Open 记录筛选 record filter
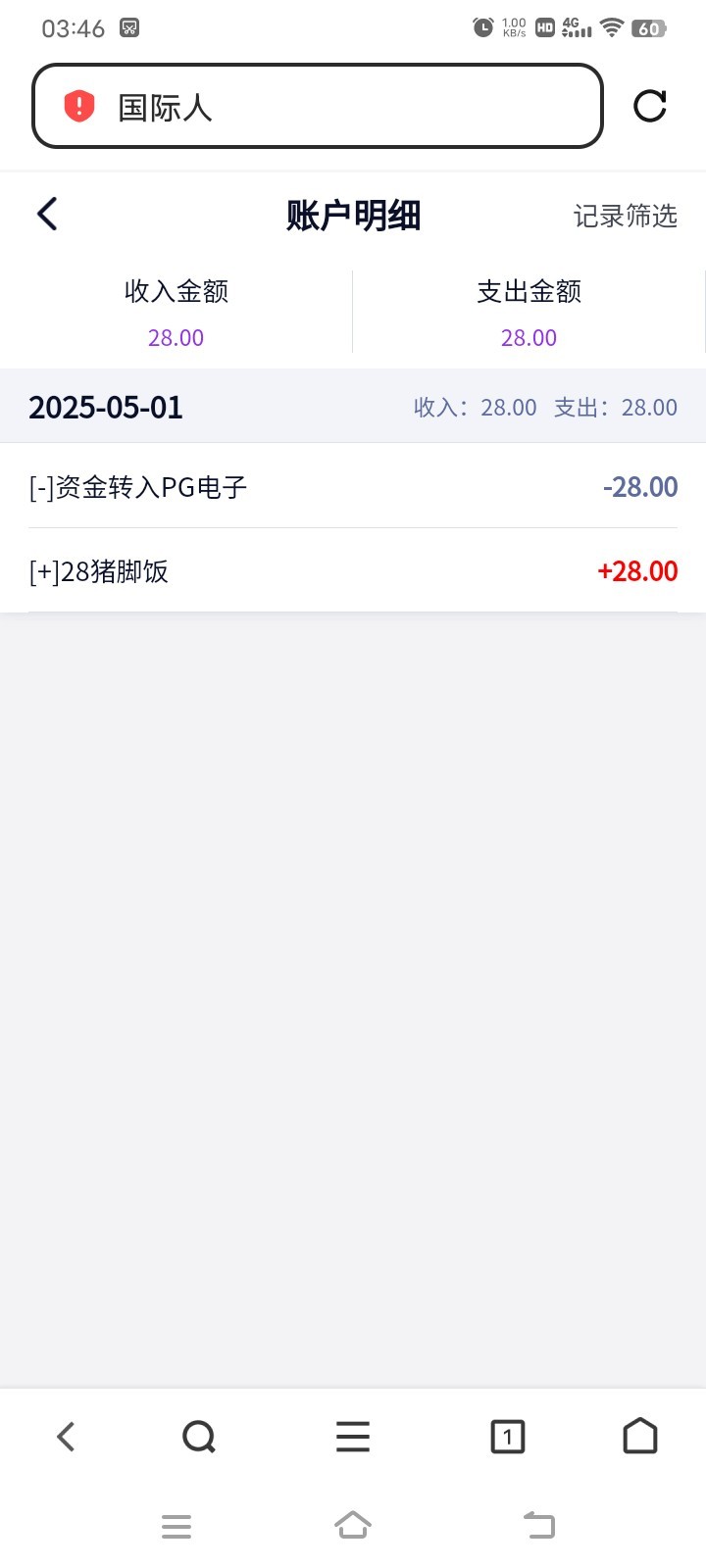The image size is (706, 1568). coord(625,216)
